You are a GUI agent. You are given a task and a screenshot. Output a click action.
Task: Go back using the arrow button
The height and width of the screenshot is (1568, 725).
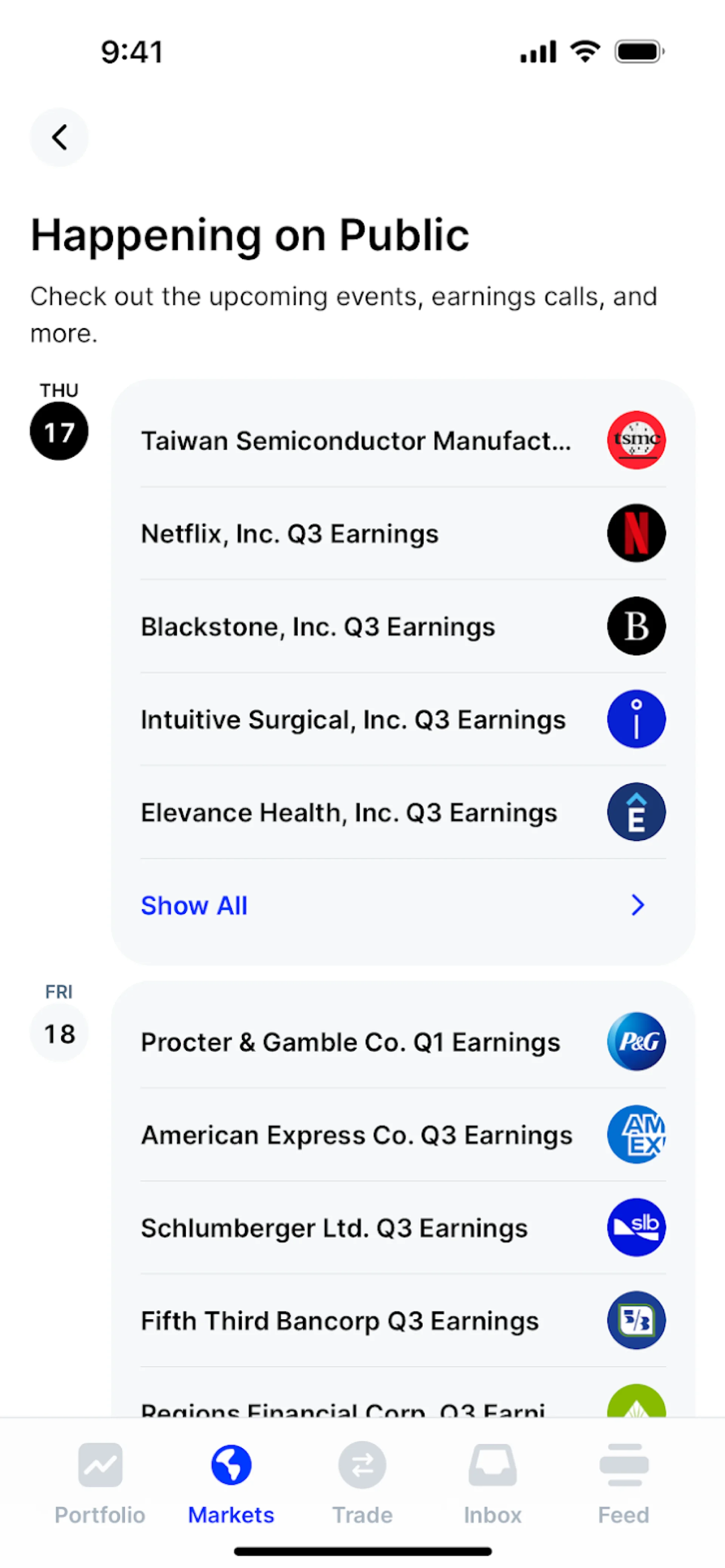click(x=59, y=137)
